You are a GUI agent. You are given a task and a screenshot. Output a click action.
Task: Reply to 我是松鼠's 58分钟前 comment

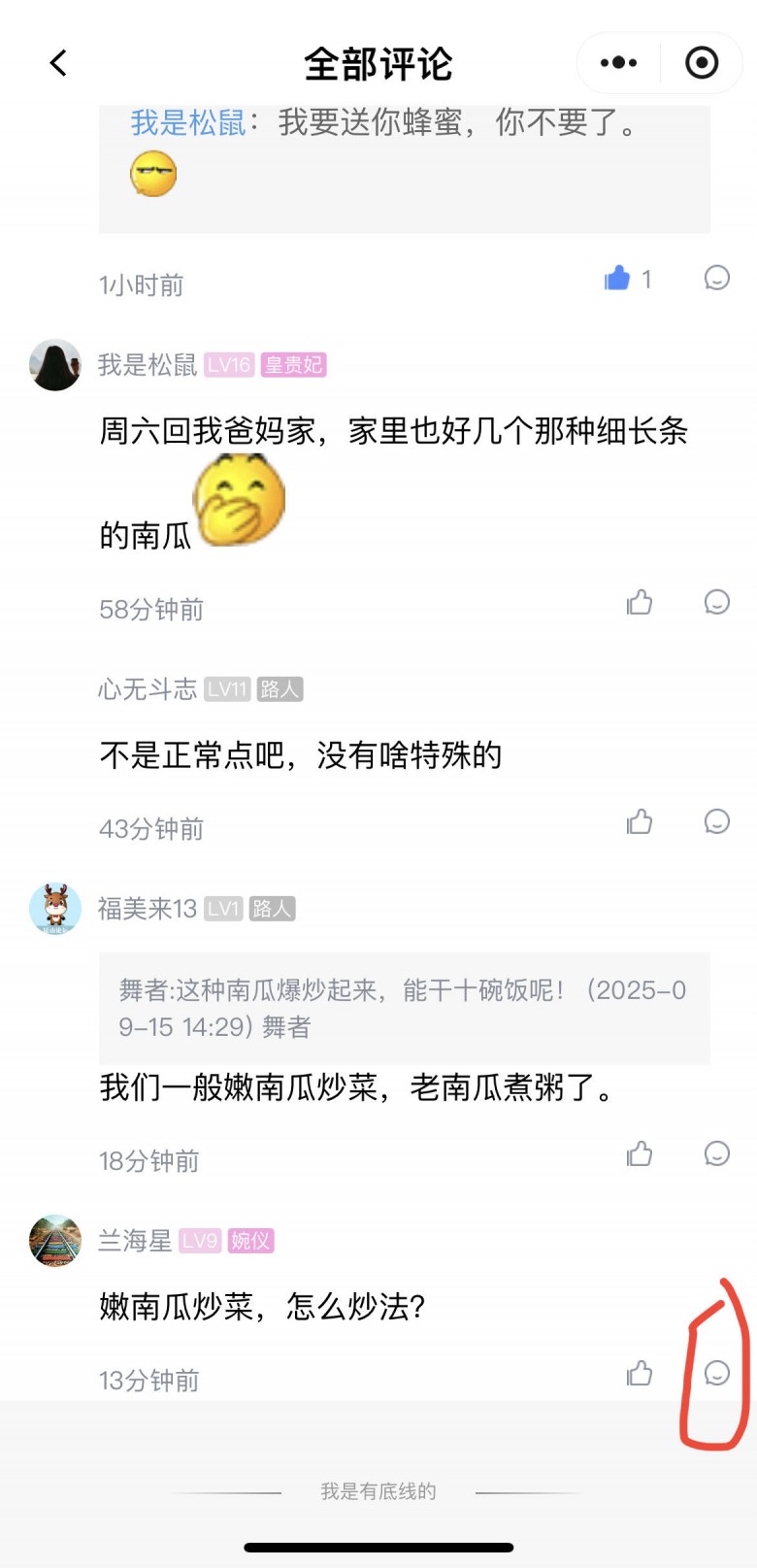[x=716, y=603]
